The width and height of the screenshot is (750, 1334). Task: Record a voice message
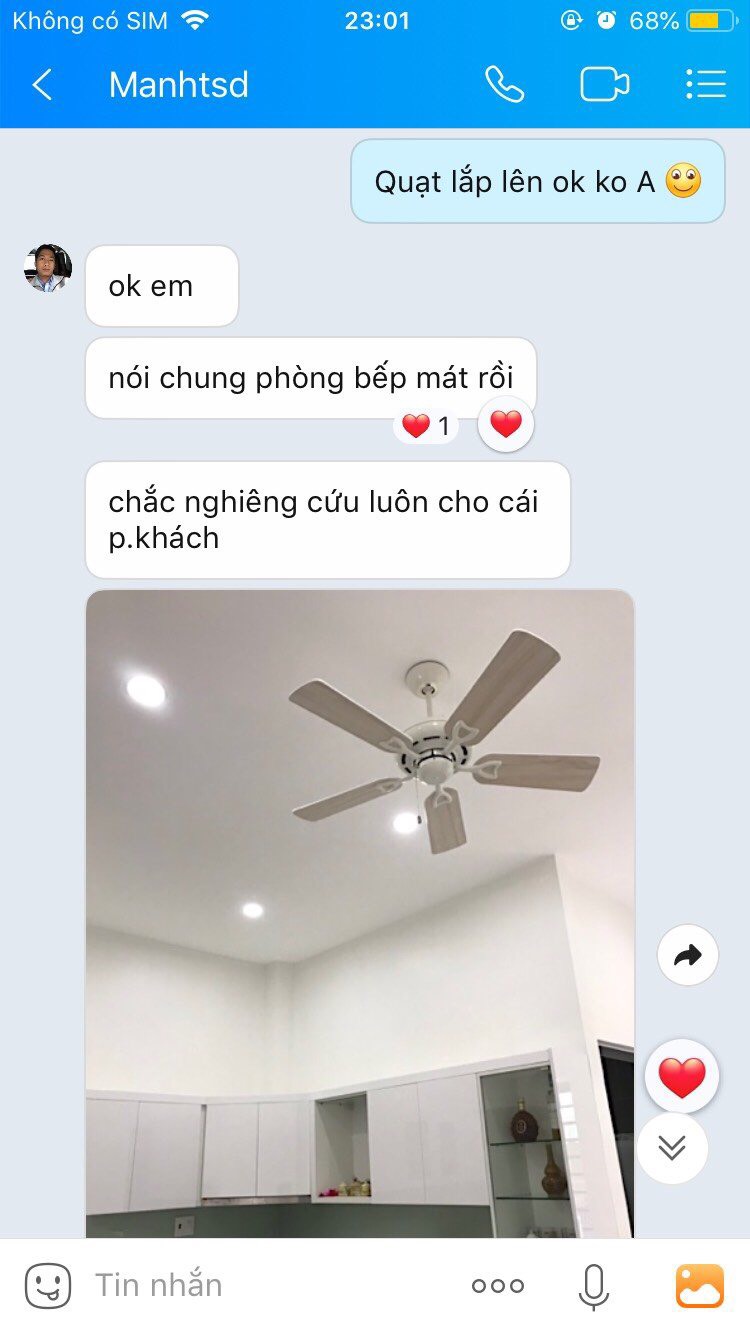coord(593,1286)
